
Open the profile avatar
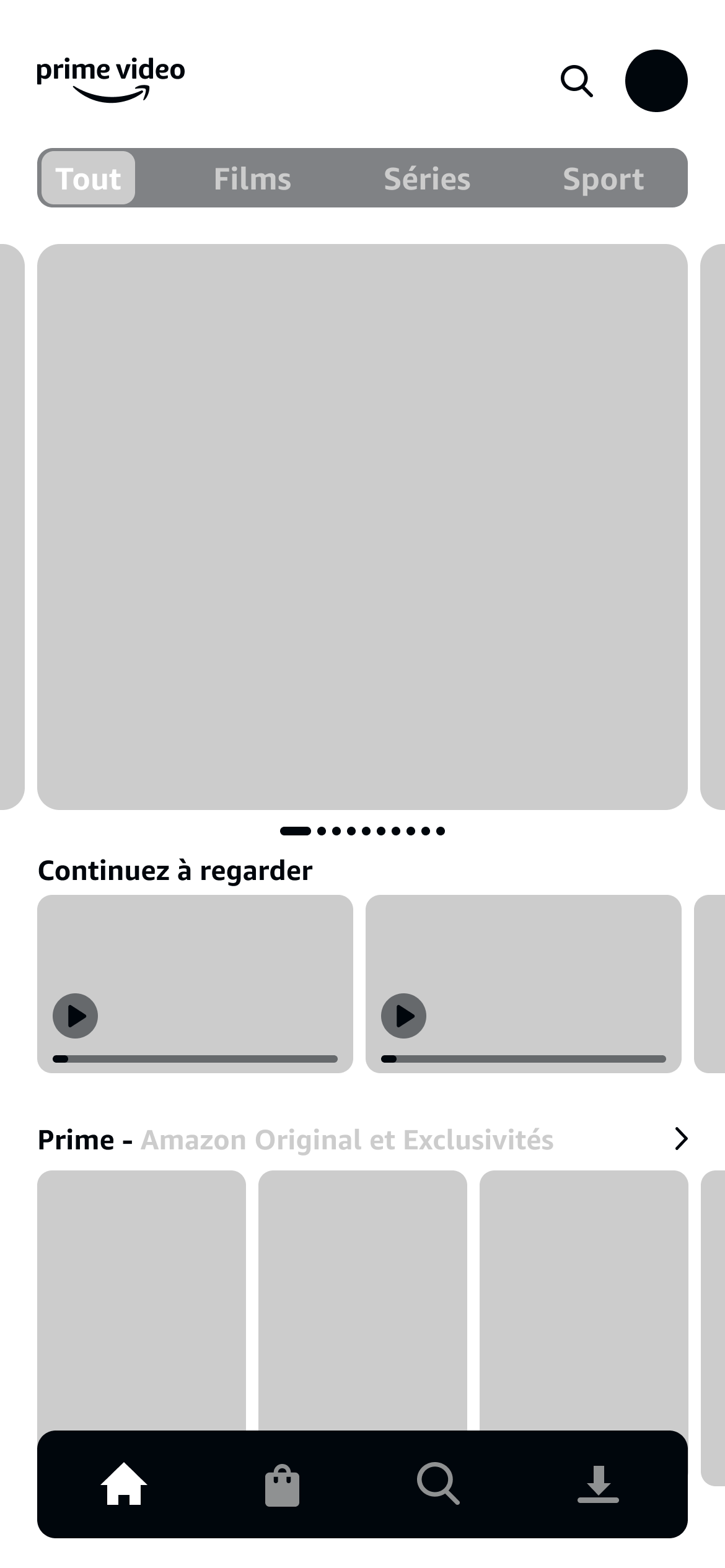point(656,81)
